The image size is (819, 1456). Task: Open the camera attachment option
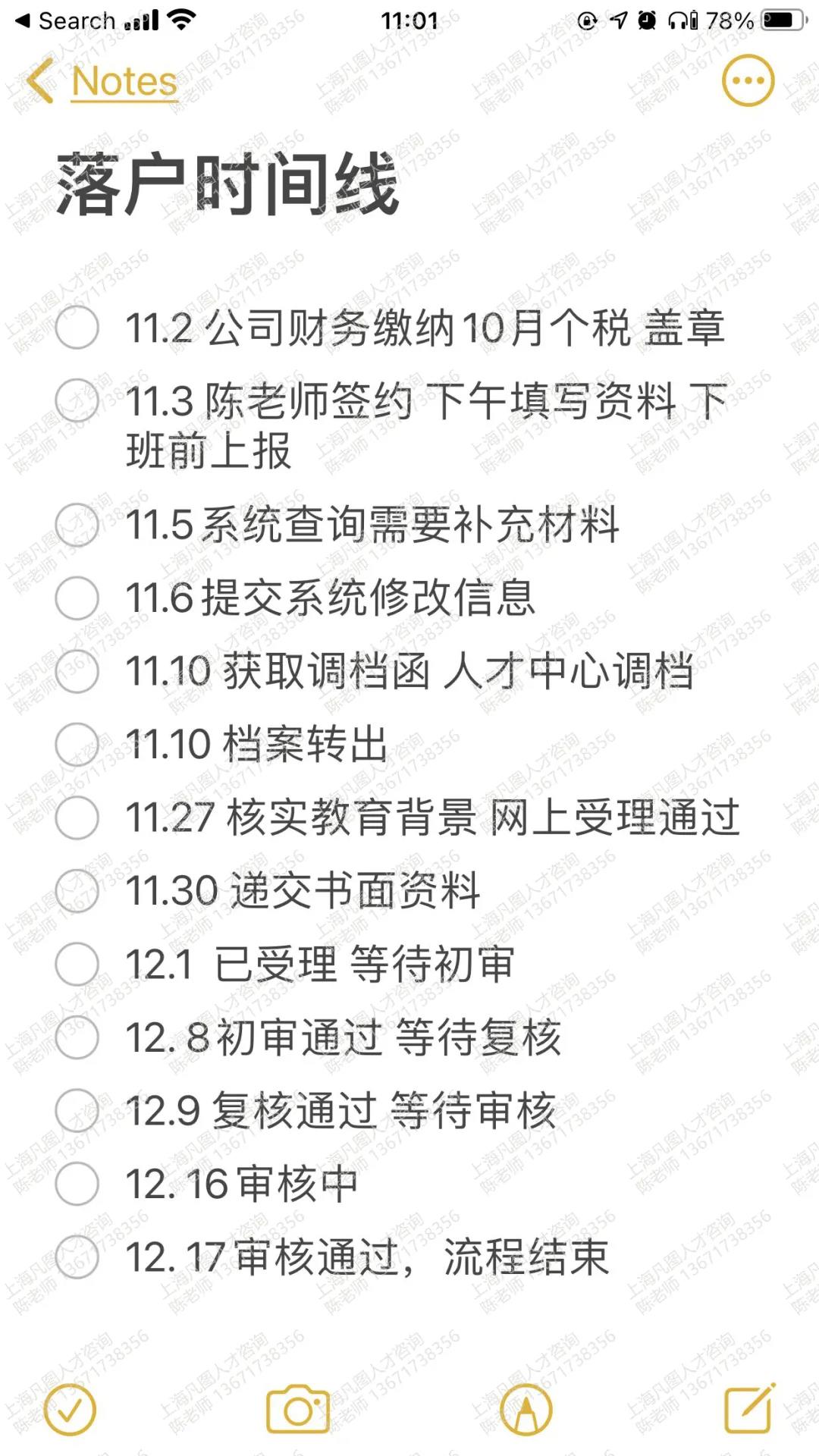coord(298,1409)
